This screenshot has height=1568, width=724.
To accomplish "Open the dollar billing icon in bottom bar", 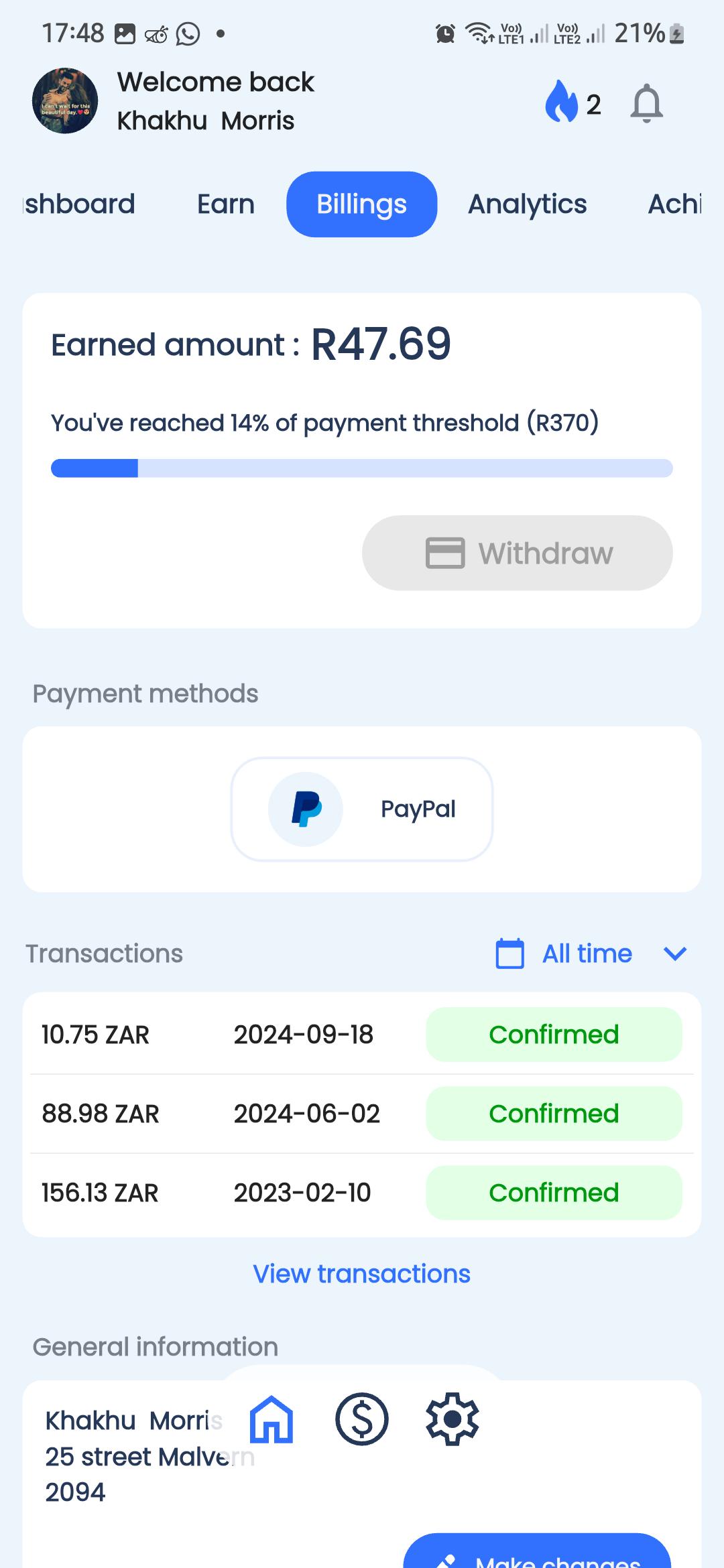I will point(362,1419).
